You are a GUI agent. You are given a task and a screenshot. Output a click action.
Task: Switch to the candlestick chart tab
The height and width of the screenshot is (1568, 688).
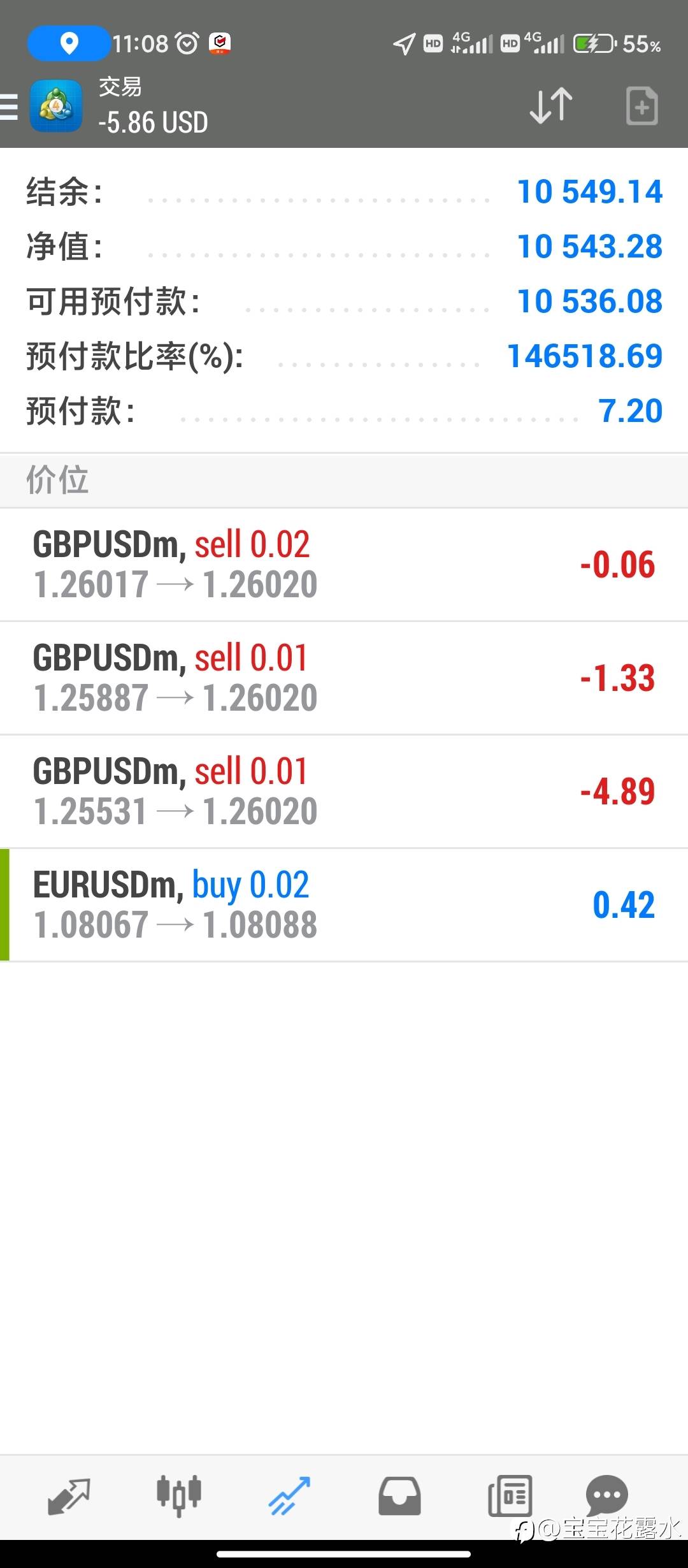tap(179, 1495)
